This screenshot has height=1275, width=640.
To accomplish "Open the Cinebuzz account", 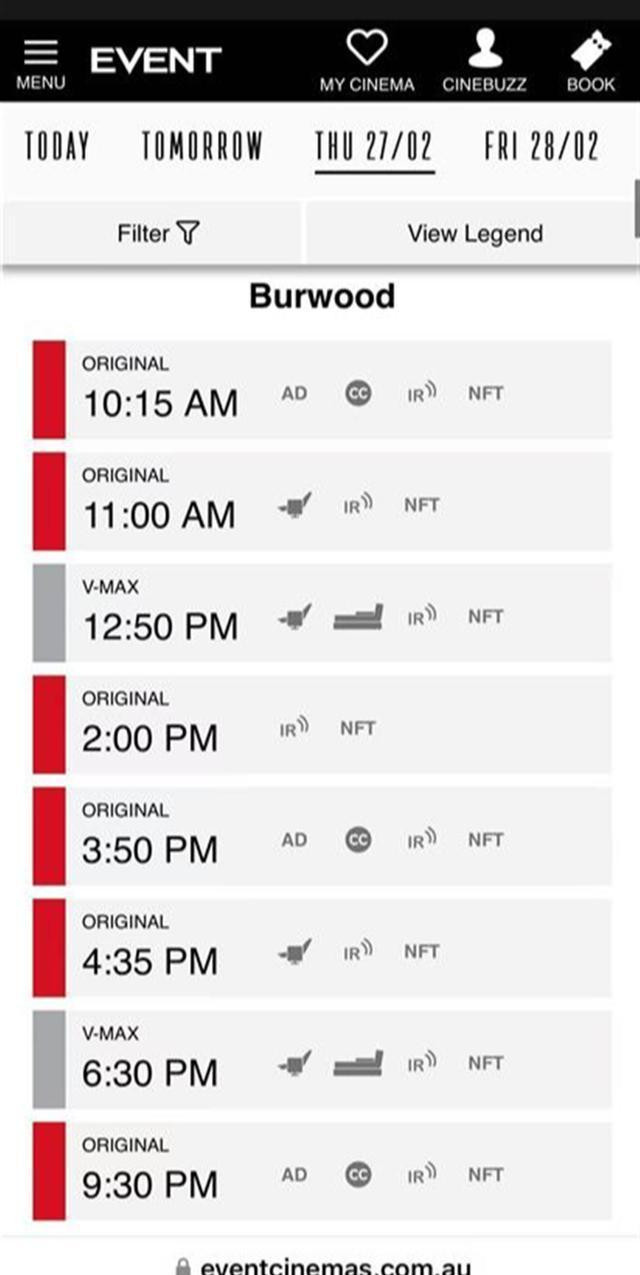I will pos(485,62).
